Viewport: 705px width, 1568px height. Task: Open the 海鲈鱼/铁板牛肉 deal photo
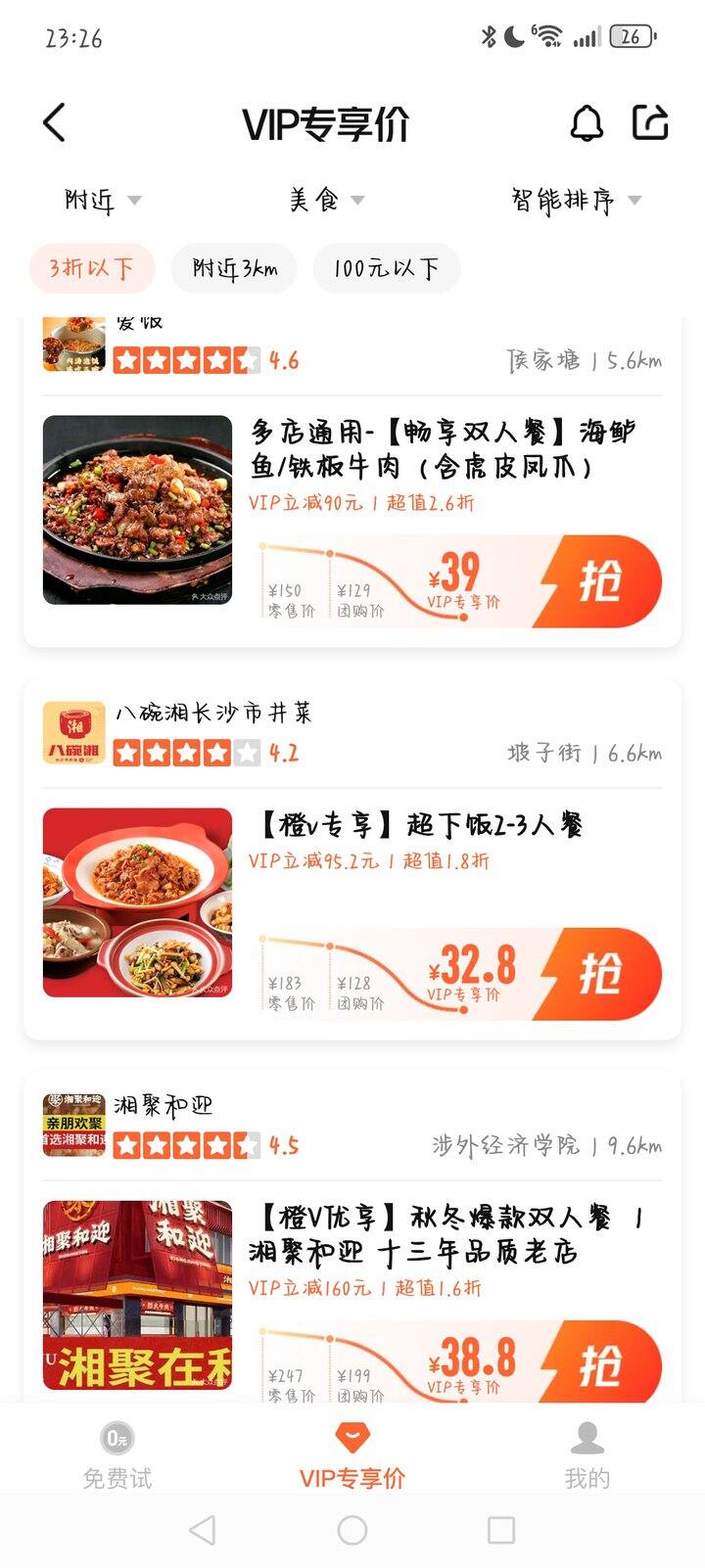click(137, 510)
